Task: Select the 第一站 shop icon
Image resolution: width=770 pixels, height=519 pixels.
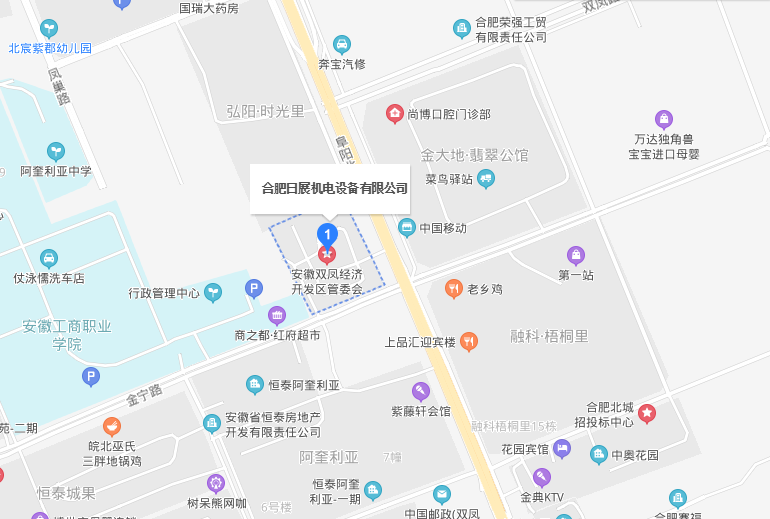Action: 576,255
